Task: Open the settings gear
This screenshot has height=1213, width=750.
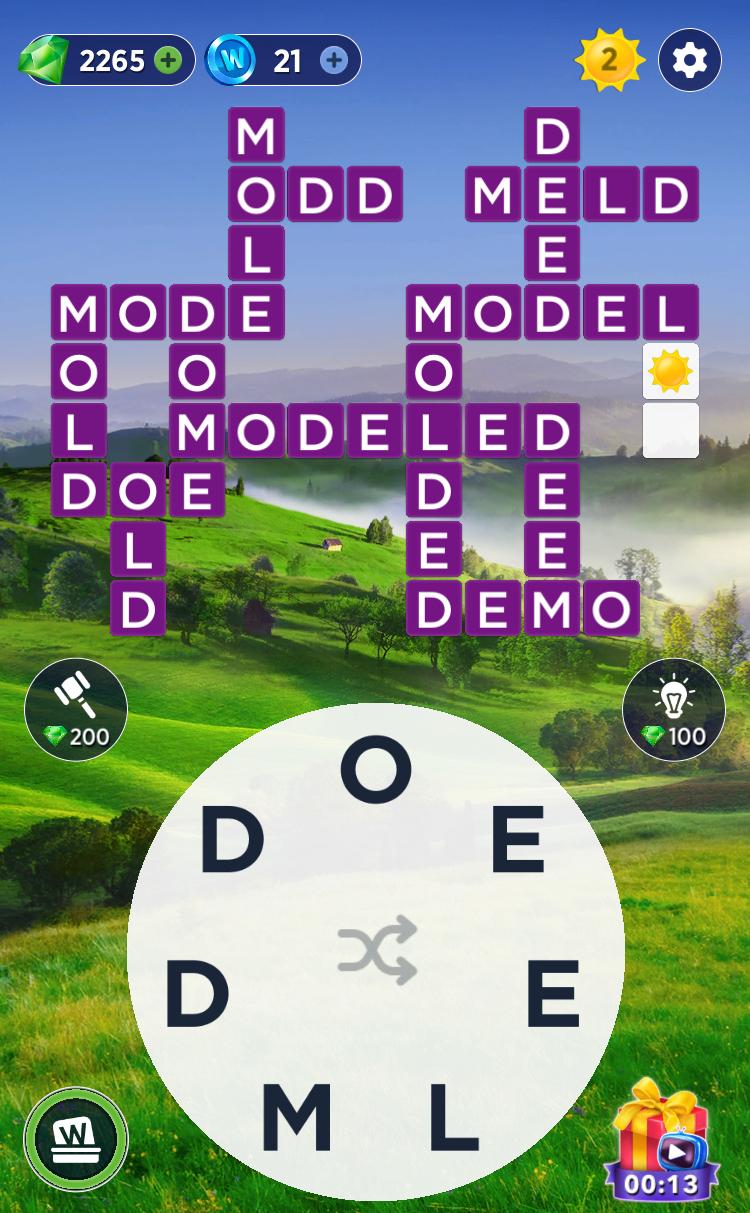Action: coord(690,61)
